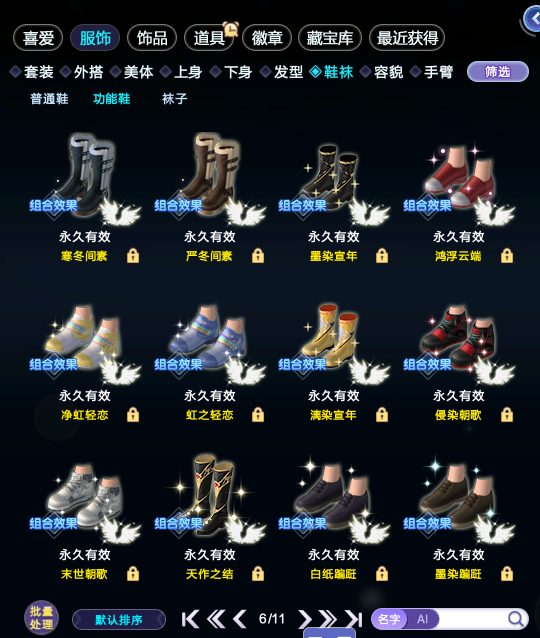Jump to the first page
This screenshot has height=638, width=540.
[190, 619]
